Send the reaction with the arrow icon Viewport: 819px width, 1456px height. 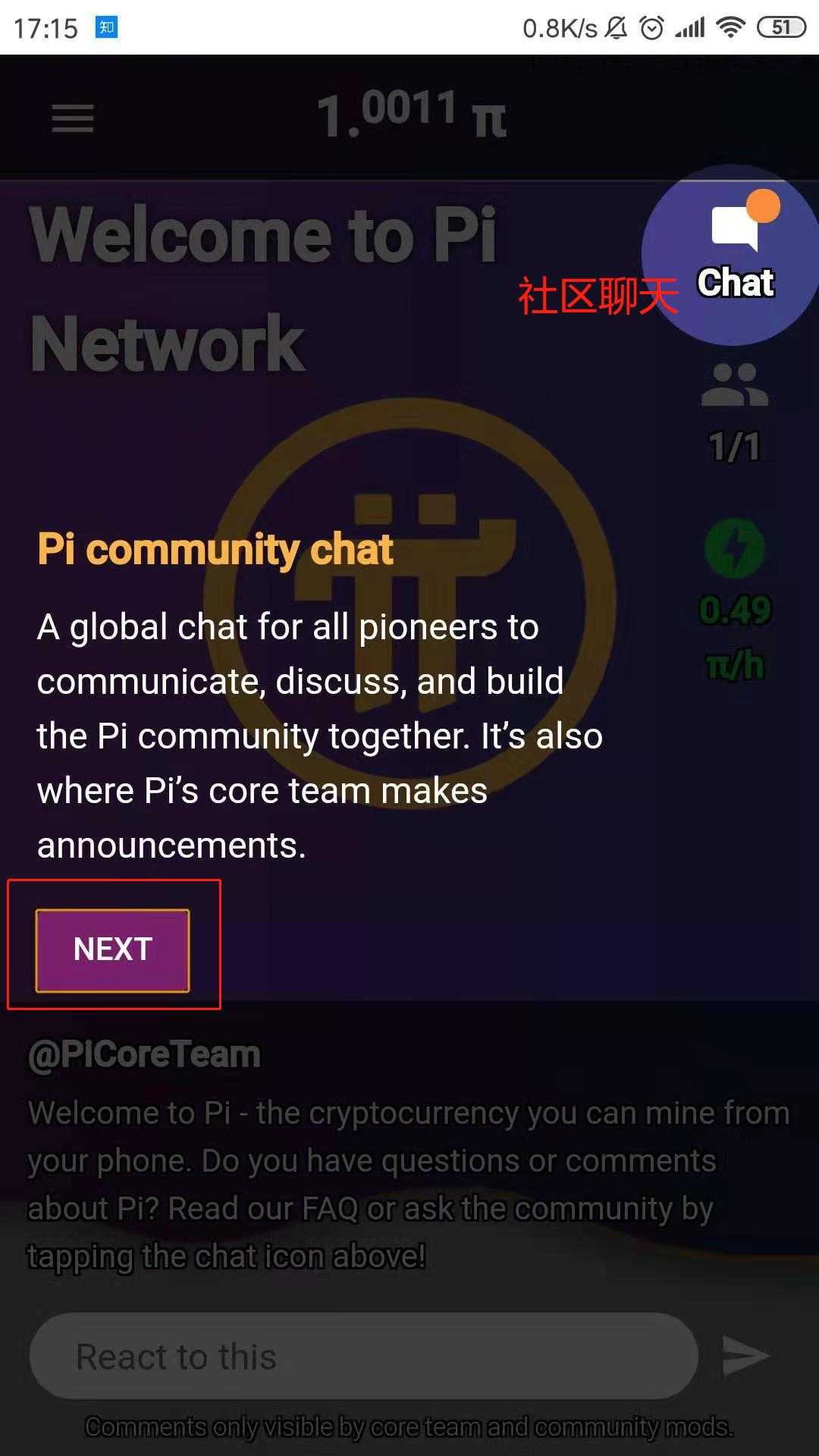[745, 1357]
